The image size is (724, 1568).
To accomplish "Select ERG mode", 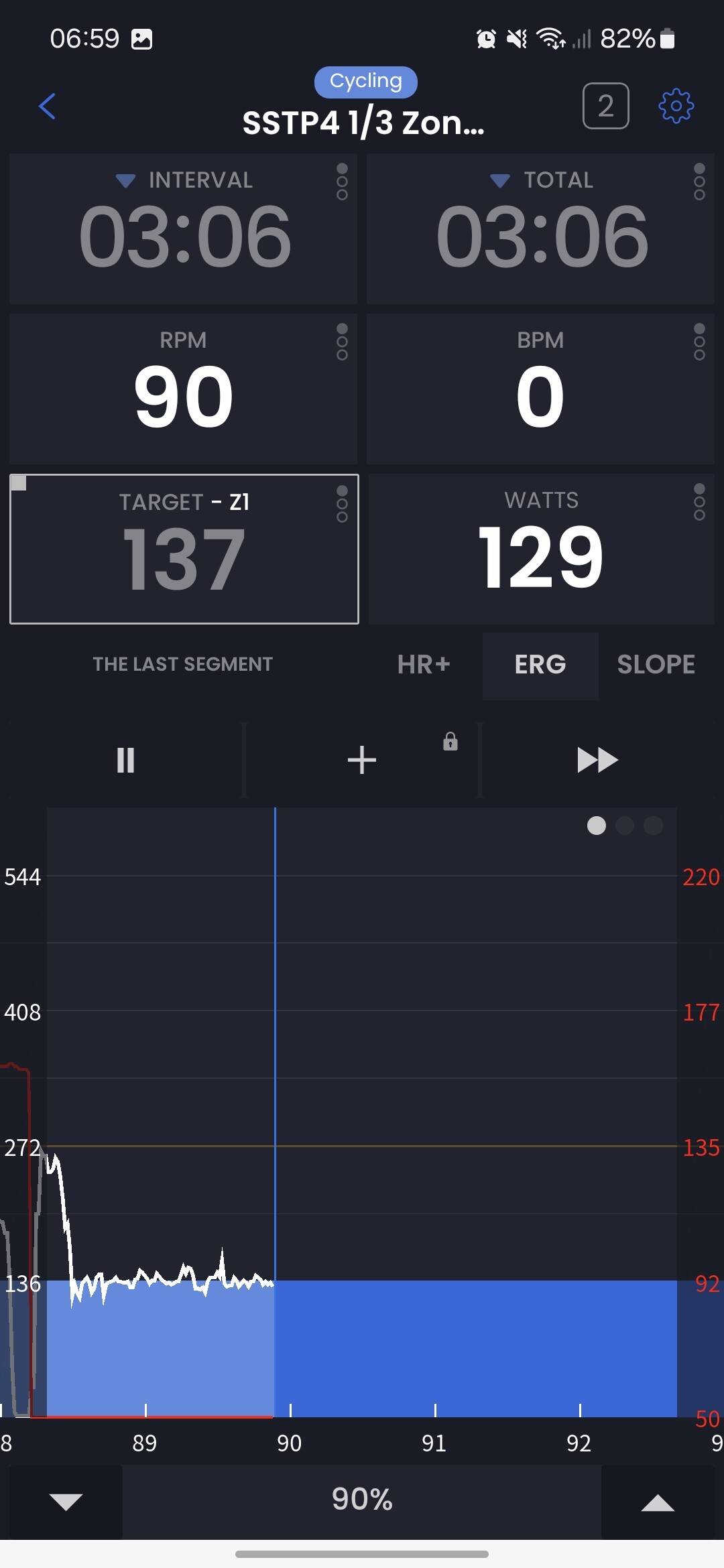I will [540, 665].
